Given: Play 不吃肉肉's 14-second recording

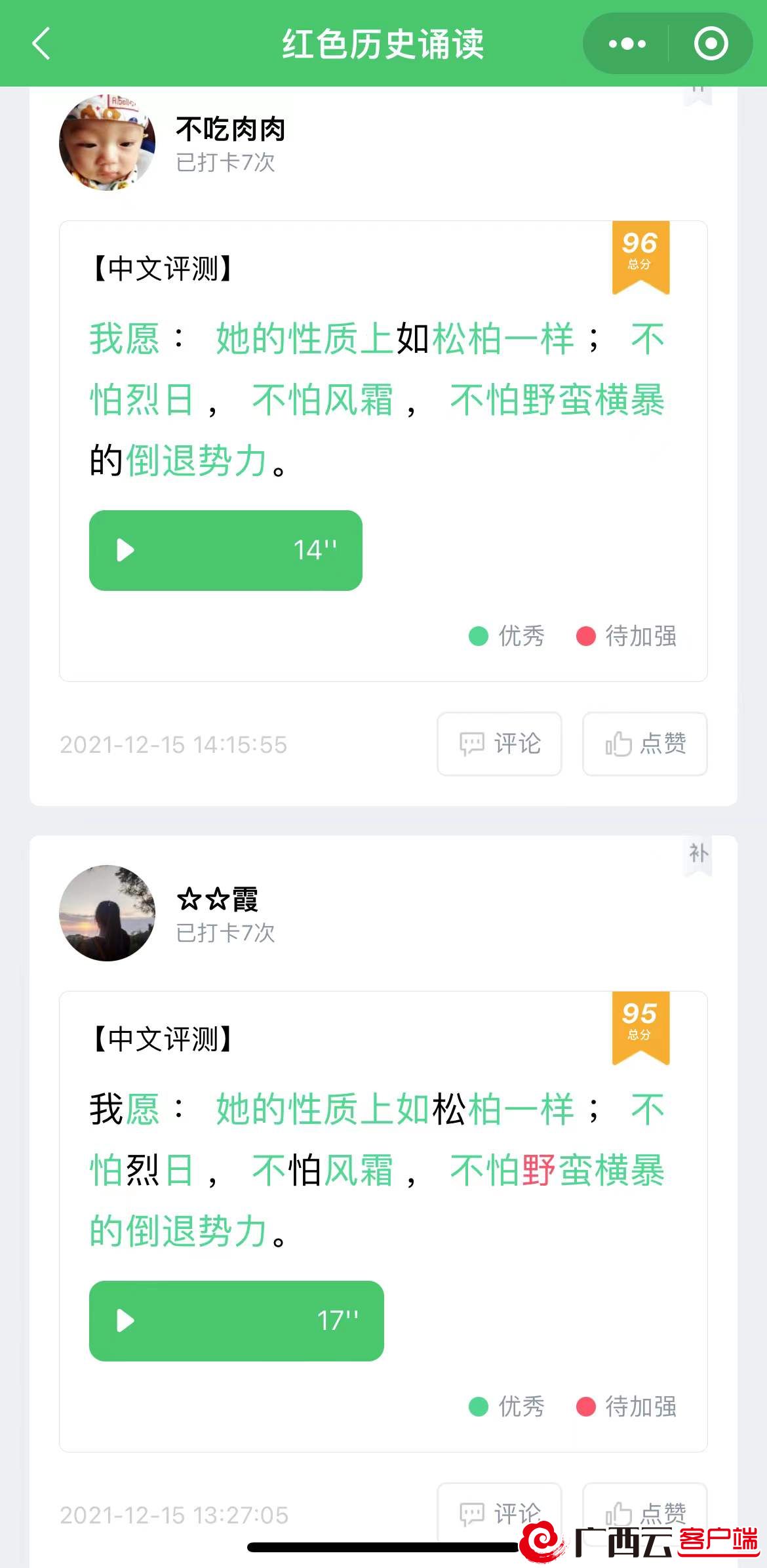Looking at the screenshot, I should click(226, 550).
